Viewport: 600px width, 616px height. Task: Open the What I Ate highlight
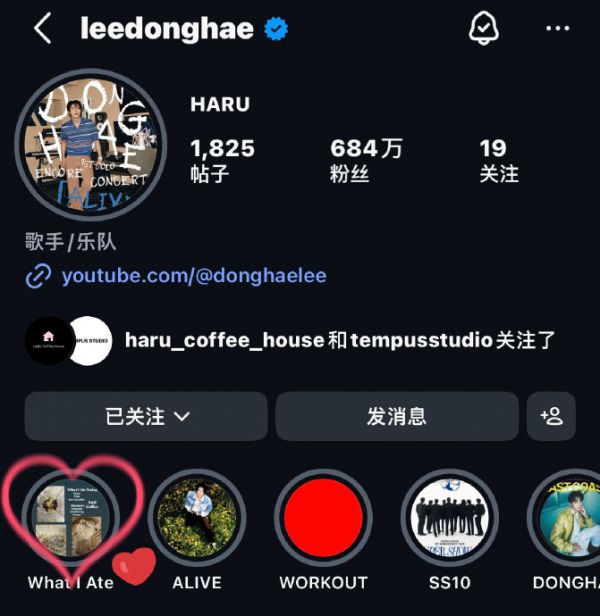[x=71, y=518]
